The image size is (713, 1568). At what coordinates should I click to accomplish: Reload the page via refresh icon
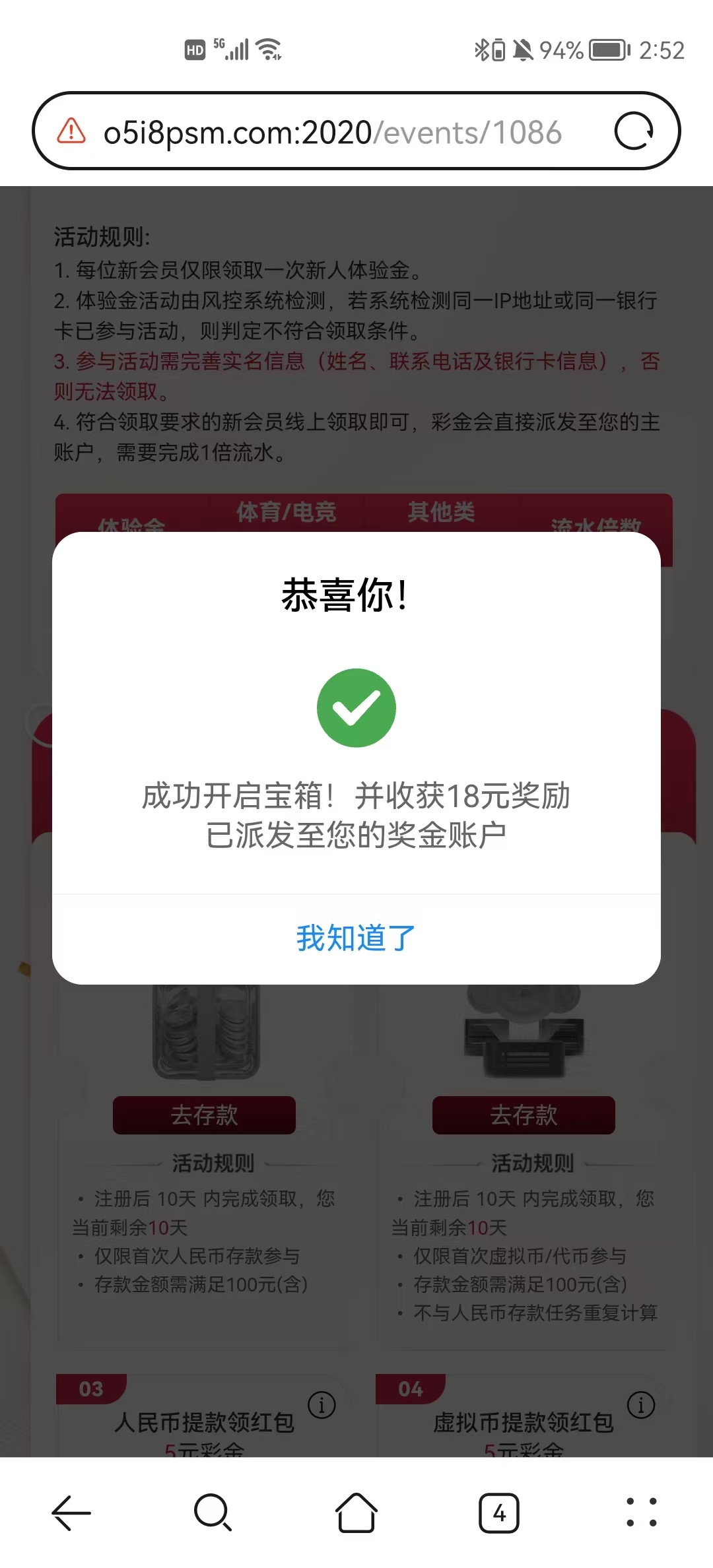[634, 131]
